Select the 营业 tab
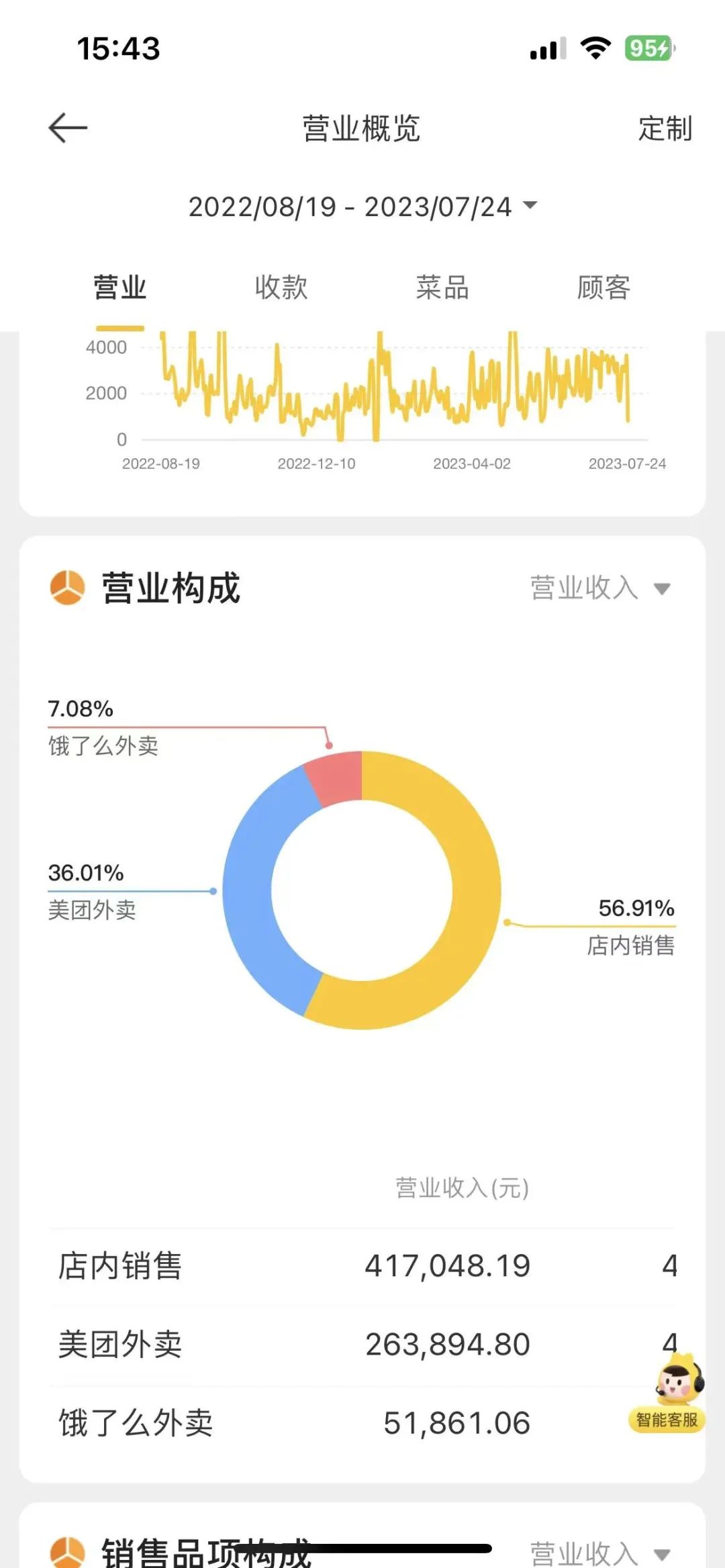The width and height of the screenshot is (725, 1568). pyautogui.click(x=120, y=287)
